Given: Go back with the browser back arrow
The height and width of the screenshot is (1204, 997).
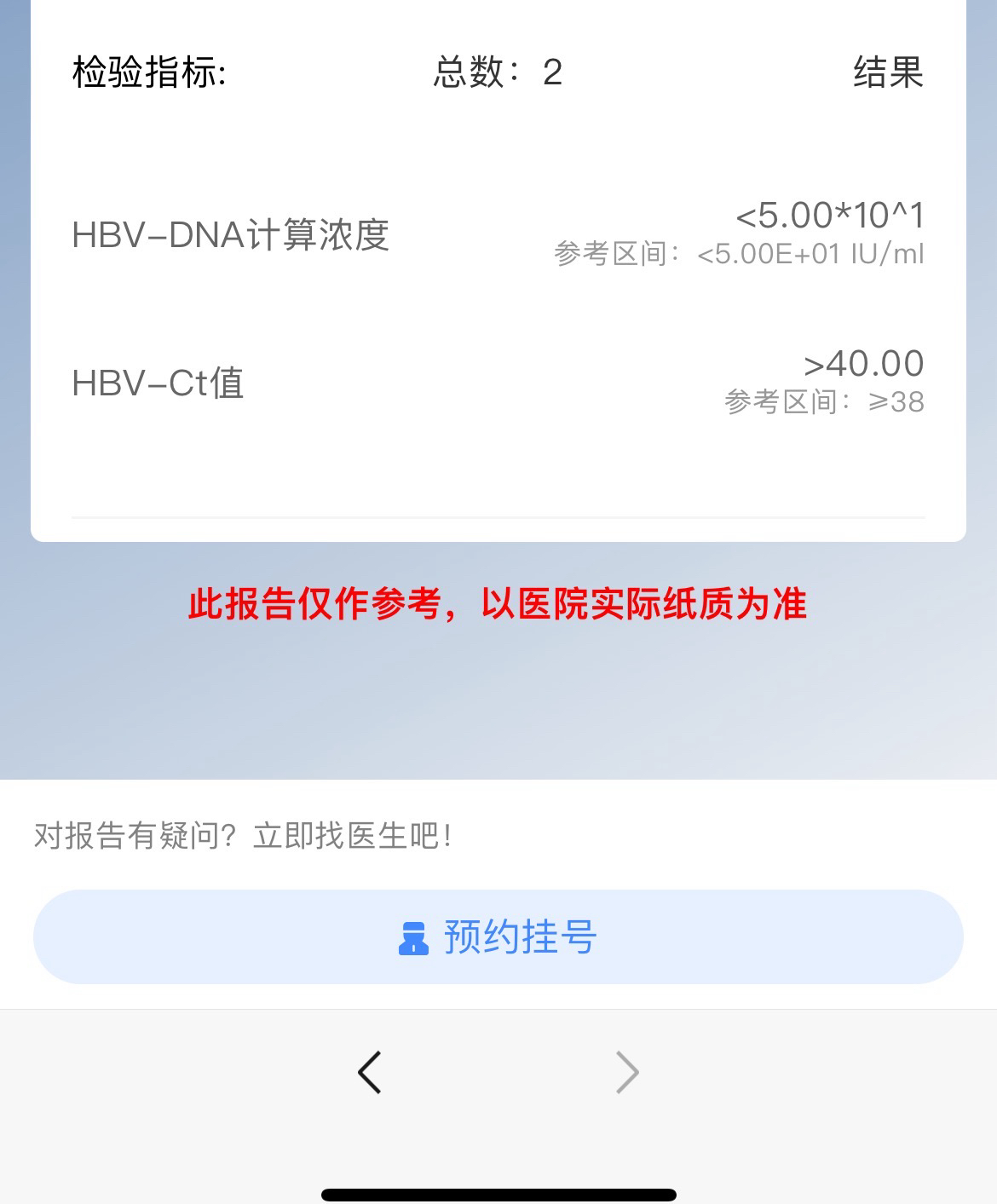Looking at the screenshot, I should point(370,1072).
